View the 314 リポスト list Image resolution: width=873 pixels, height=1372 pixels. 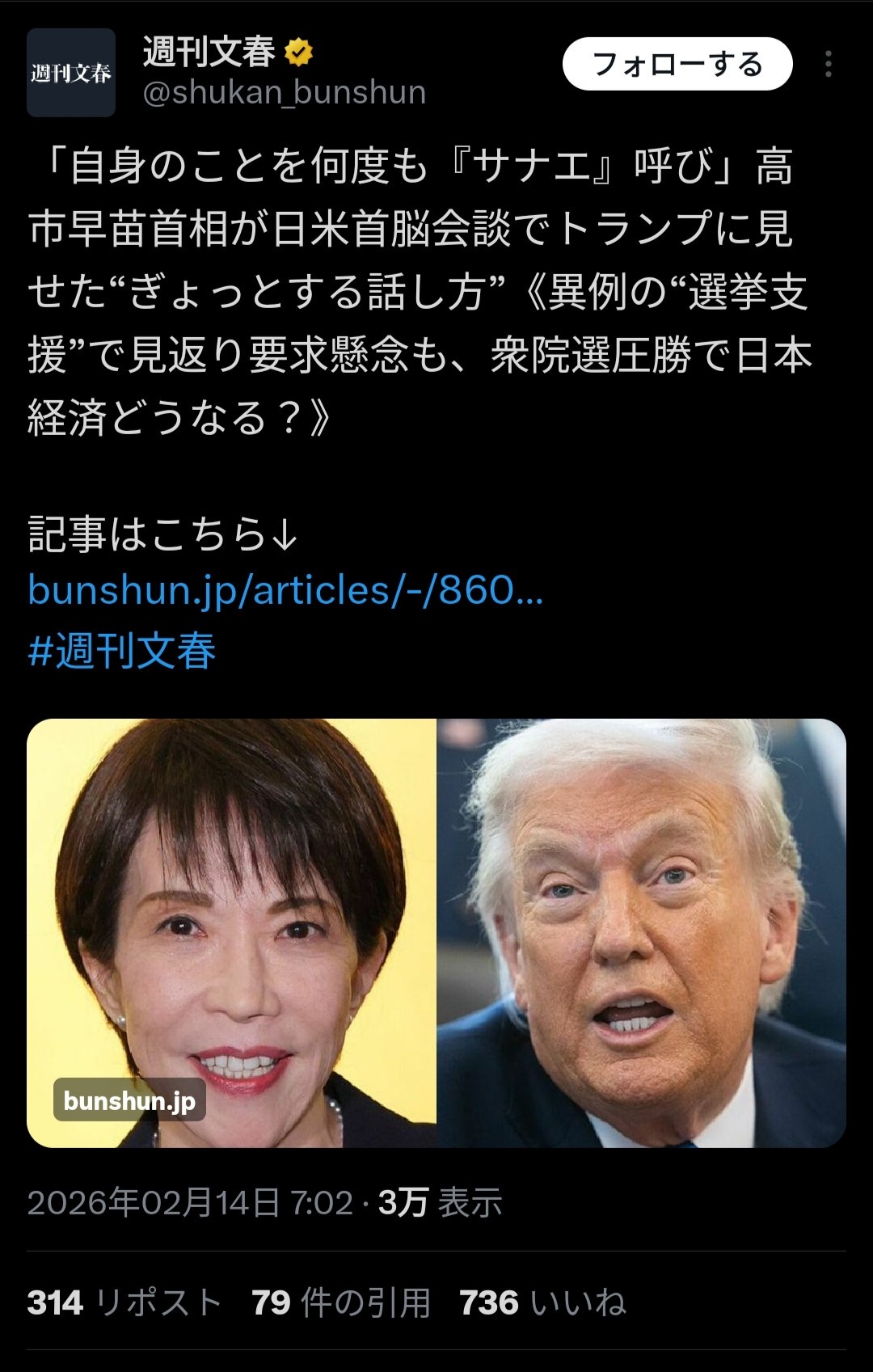(124, 1303)
